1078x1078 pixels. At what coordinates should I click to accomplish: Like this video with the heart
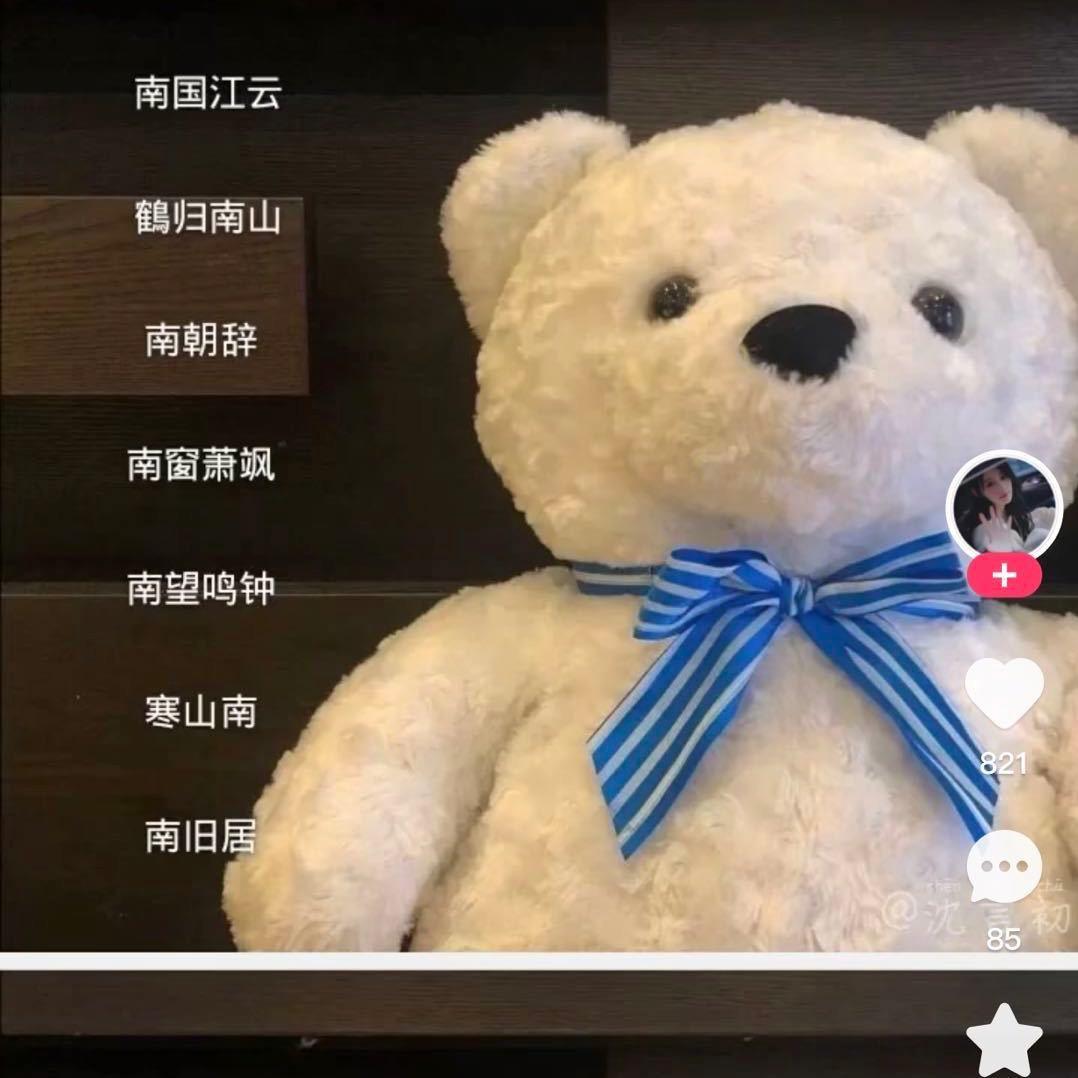(x=1004, y=692)
